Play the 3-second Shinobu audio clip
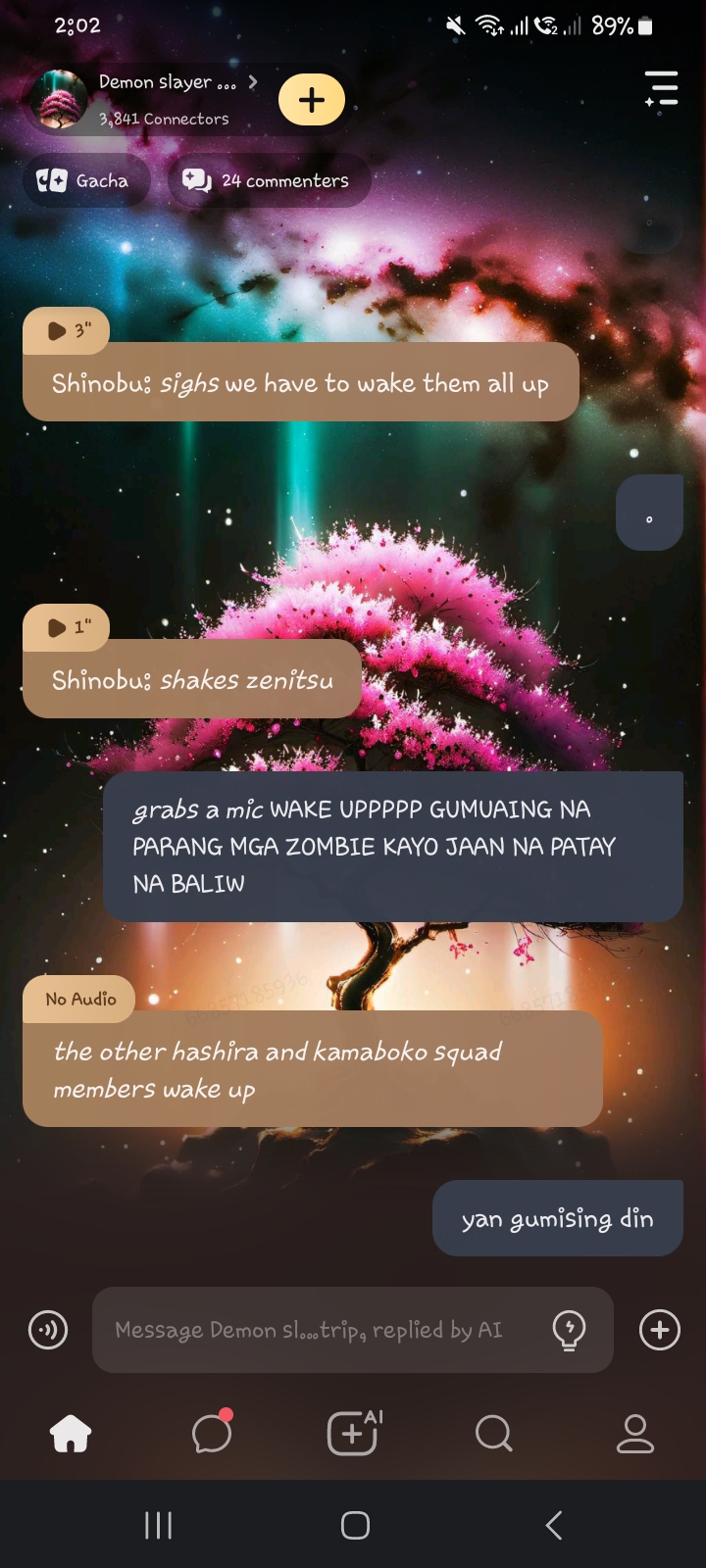Screen dimensions: 706x1568 66,330
